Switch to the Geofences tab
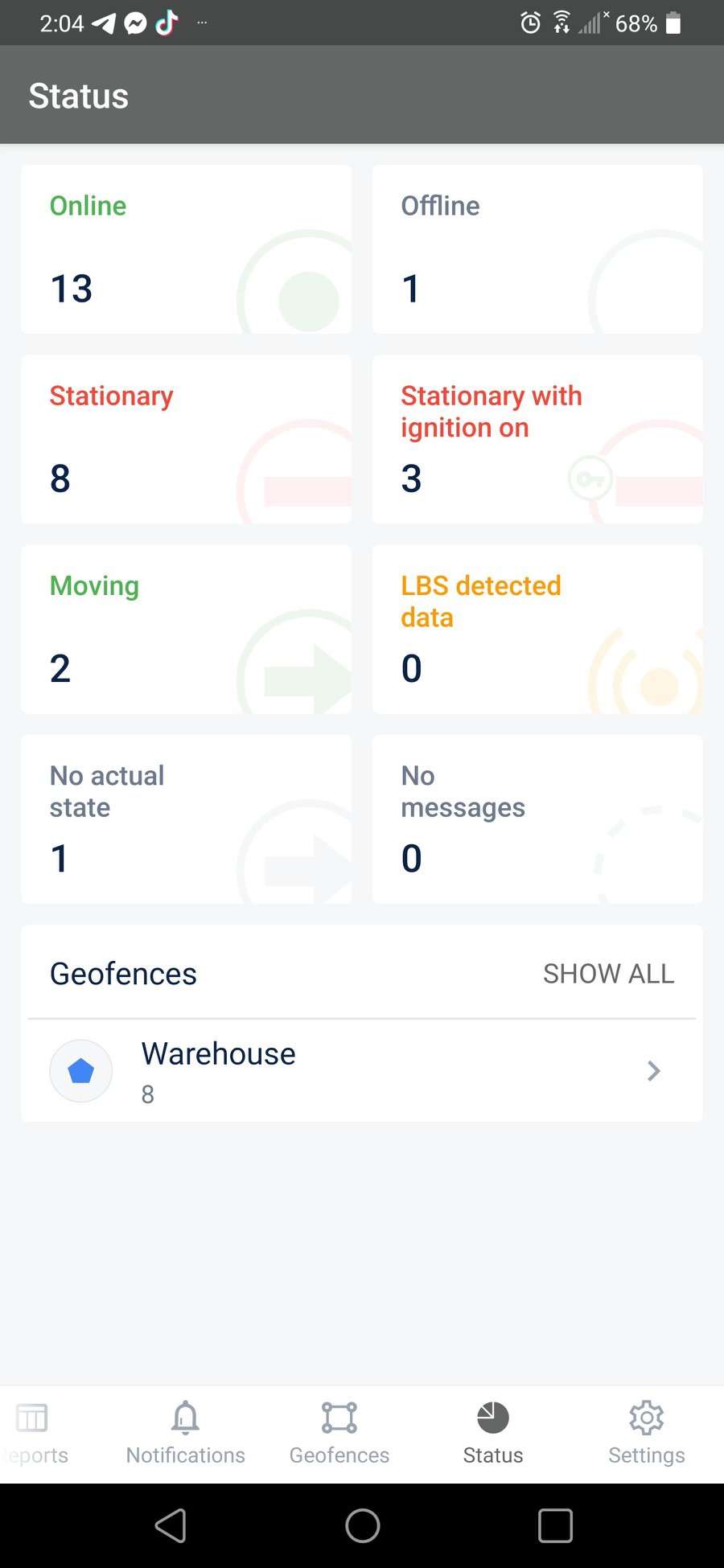 pos(339,1435)
